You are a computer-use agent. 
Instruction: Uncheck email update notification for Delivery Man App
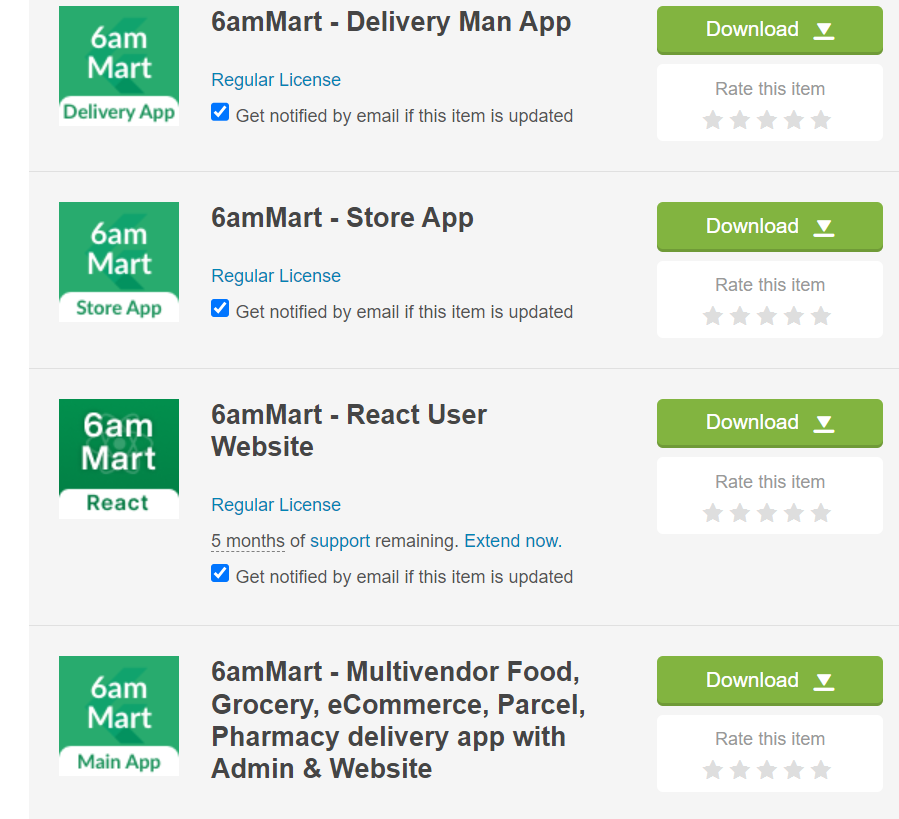pyautogui.click(x=220, y=112)
